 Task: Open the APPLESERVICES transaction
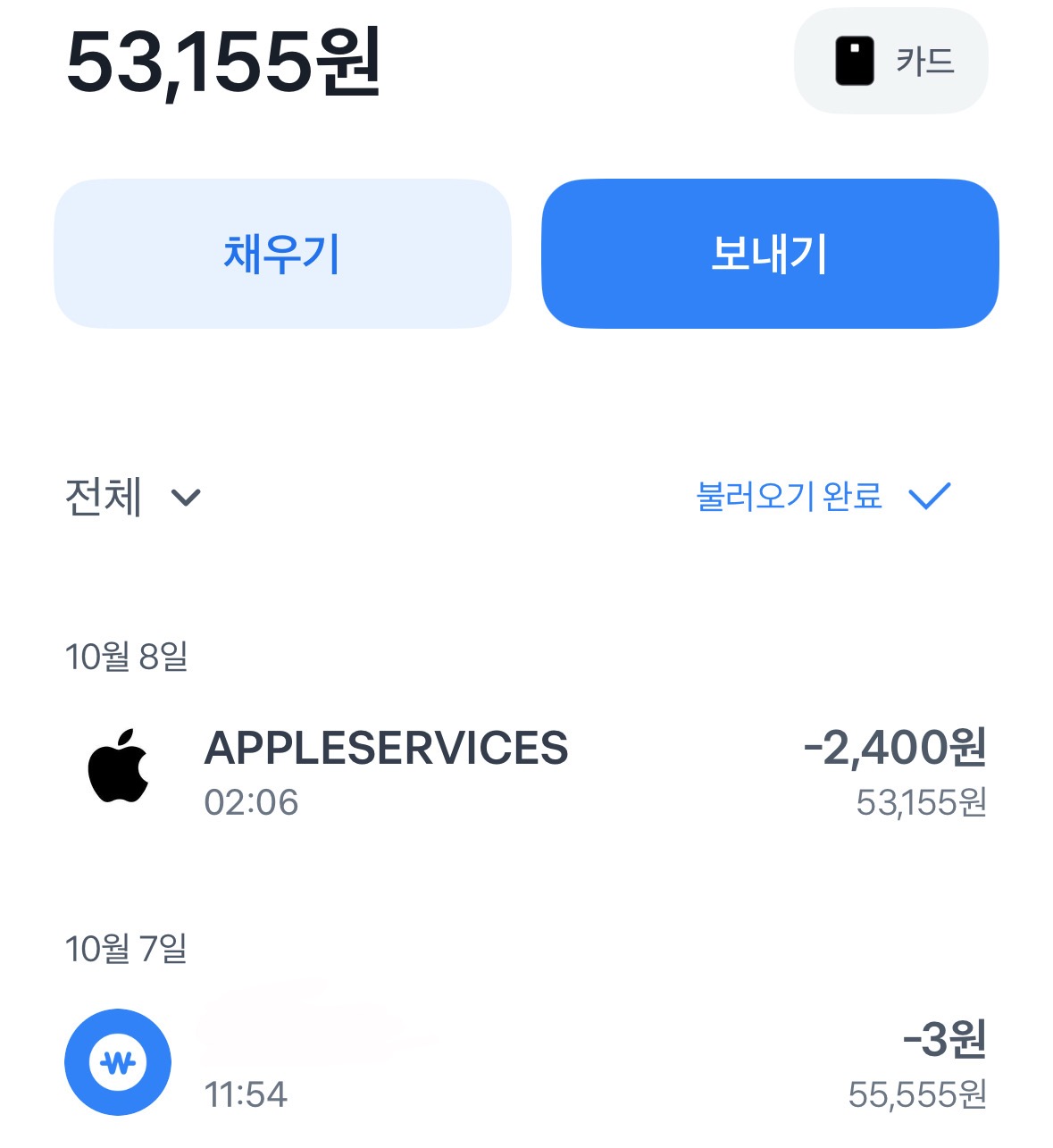click(x=526, y=773)
